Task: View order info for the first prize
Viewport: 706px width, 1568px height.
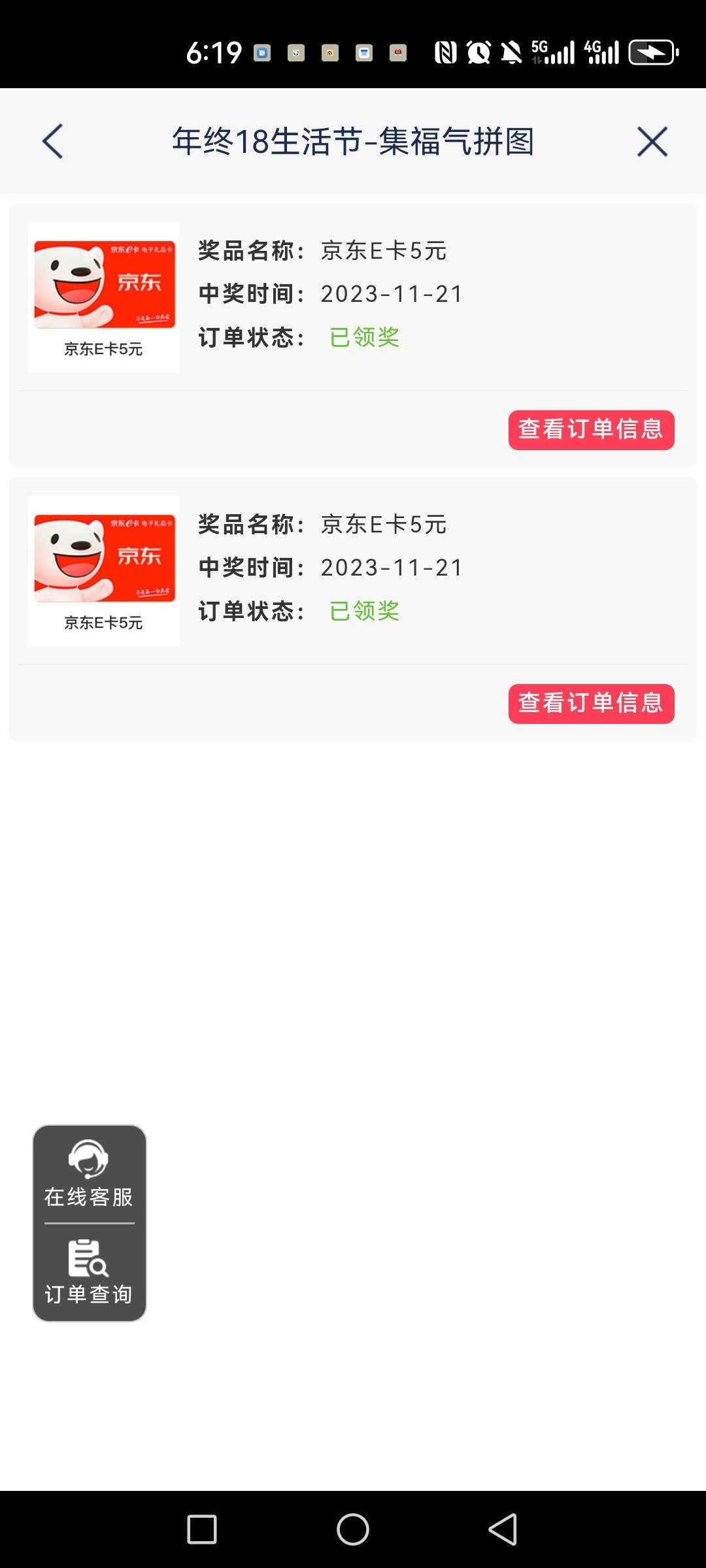Action: pyautogui.click(x=591, y=430)
